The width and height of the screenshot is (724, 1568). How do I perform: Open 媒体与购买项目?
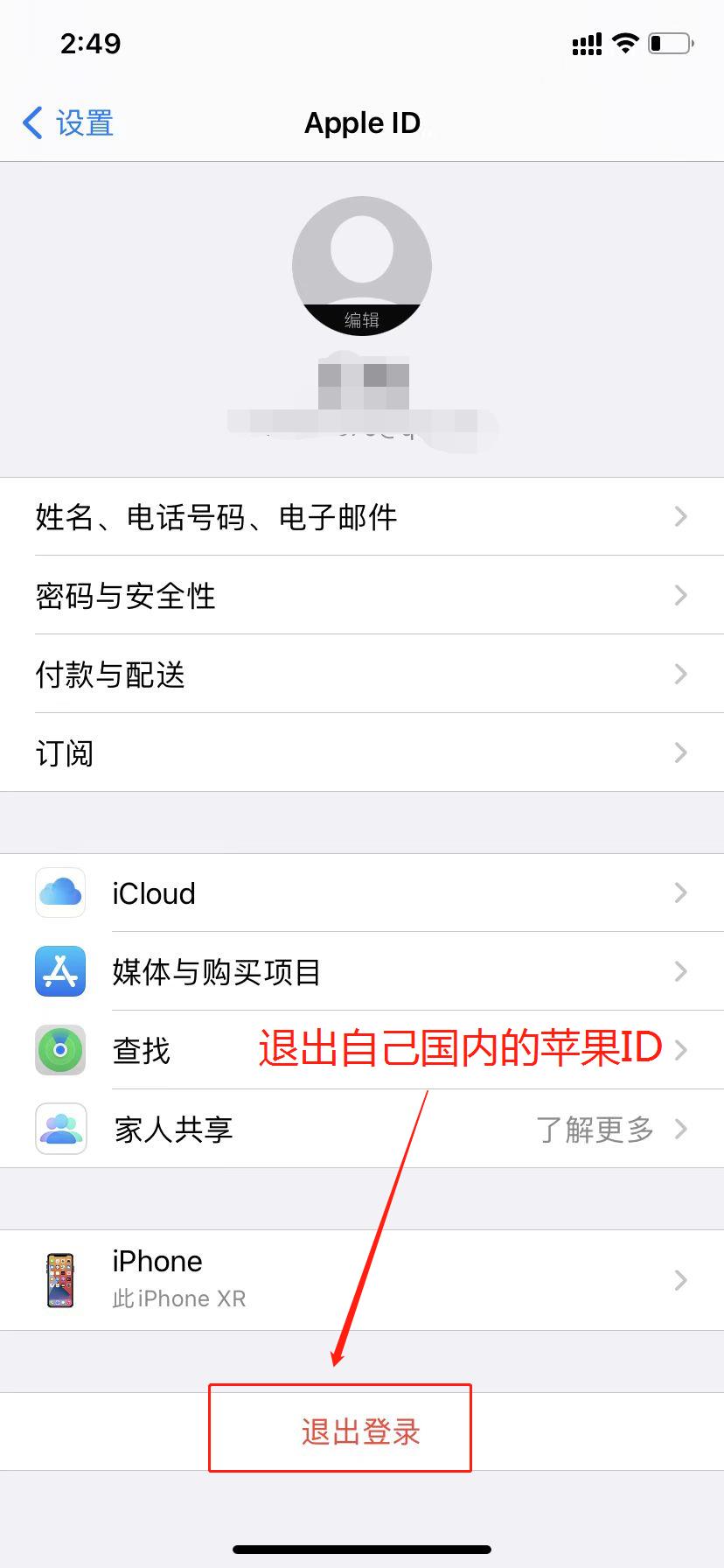(x=361, y=972)
